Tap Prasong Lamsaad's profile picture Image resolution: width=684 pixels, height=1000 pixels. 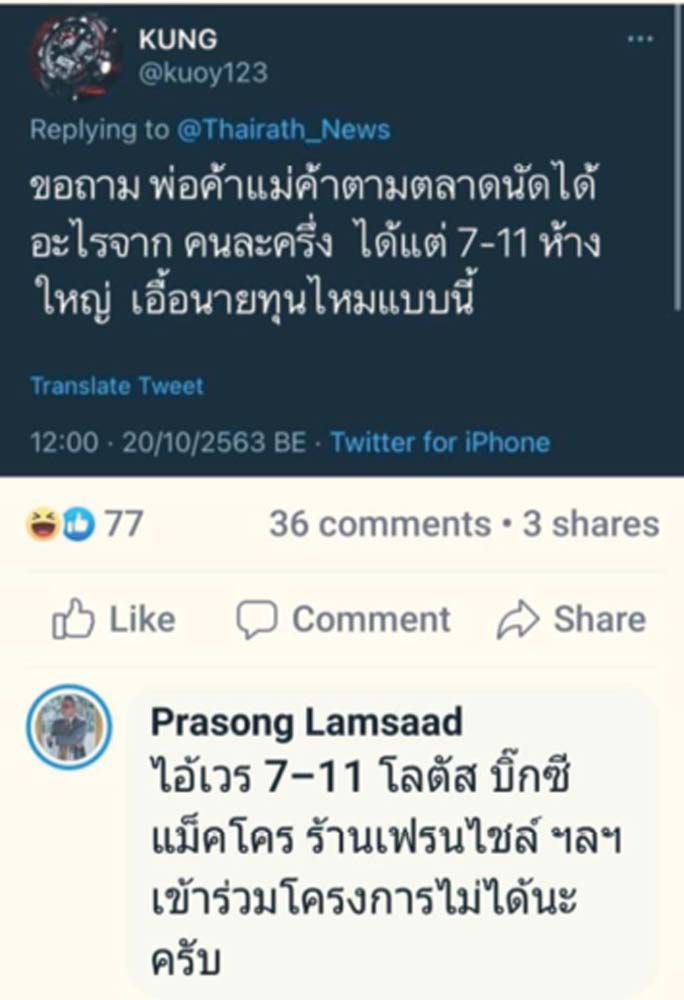coord(69,726)
